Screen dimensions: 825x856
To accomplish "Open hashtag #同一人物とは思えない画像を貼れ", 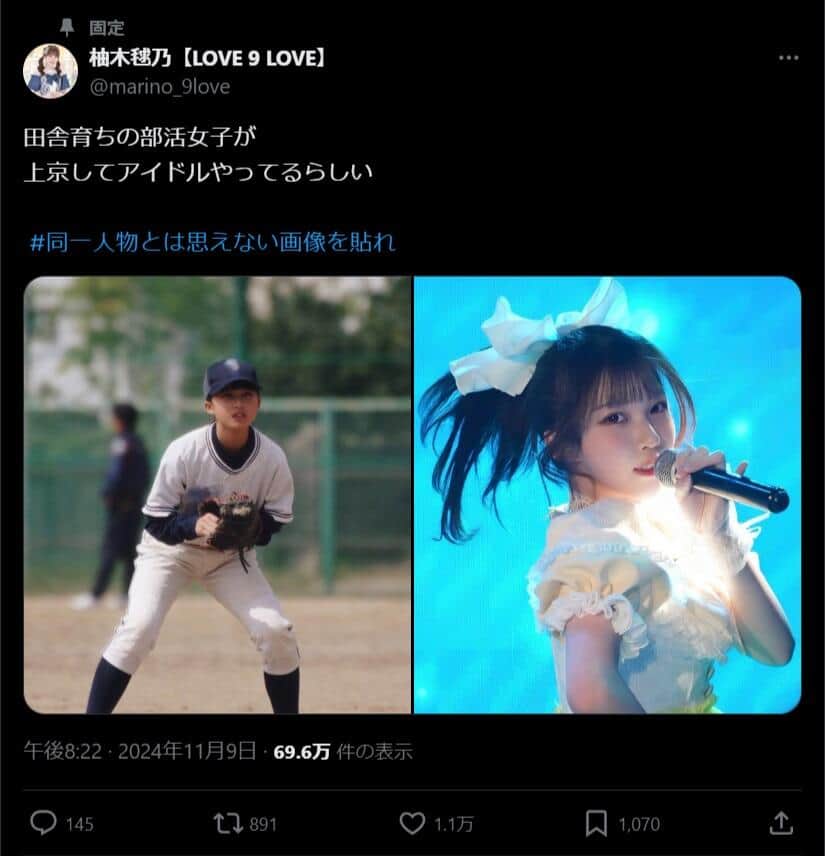I will point(212,241).
